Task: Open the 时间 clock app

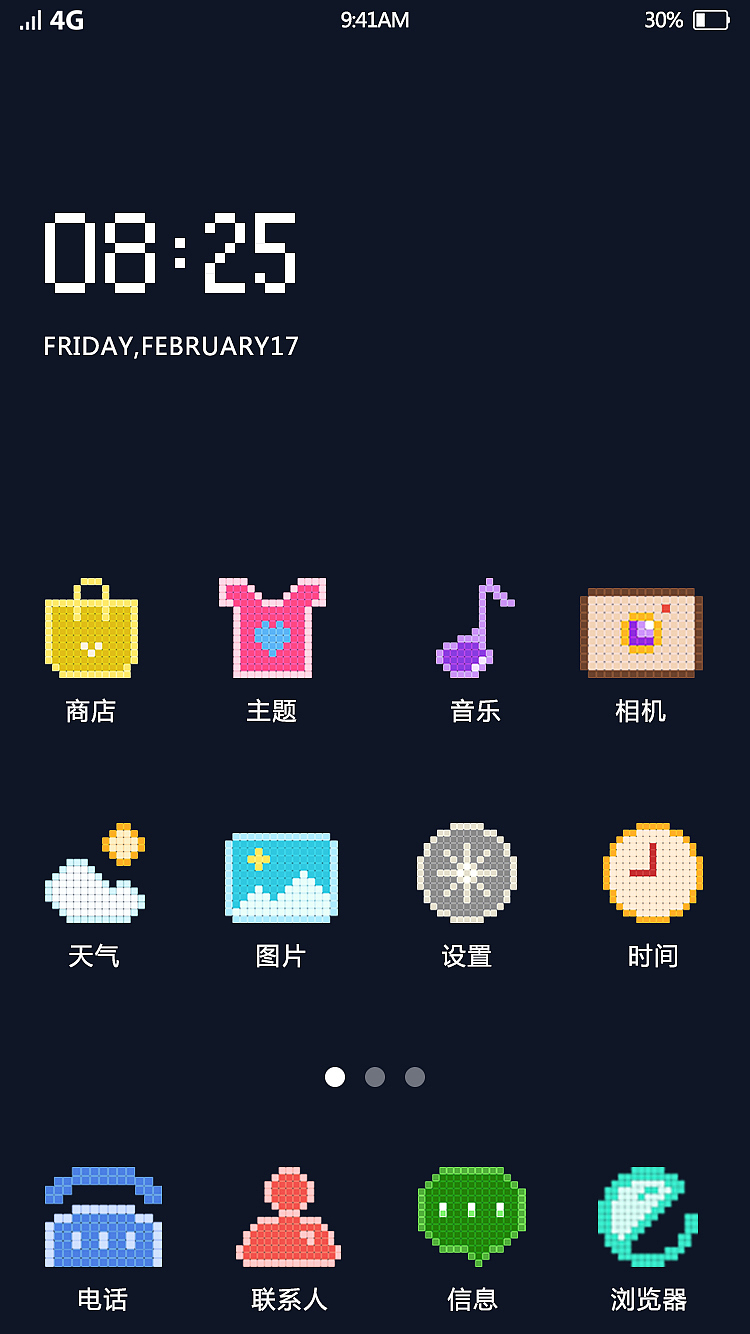Action: 652,872
